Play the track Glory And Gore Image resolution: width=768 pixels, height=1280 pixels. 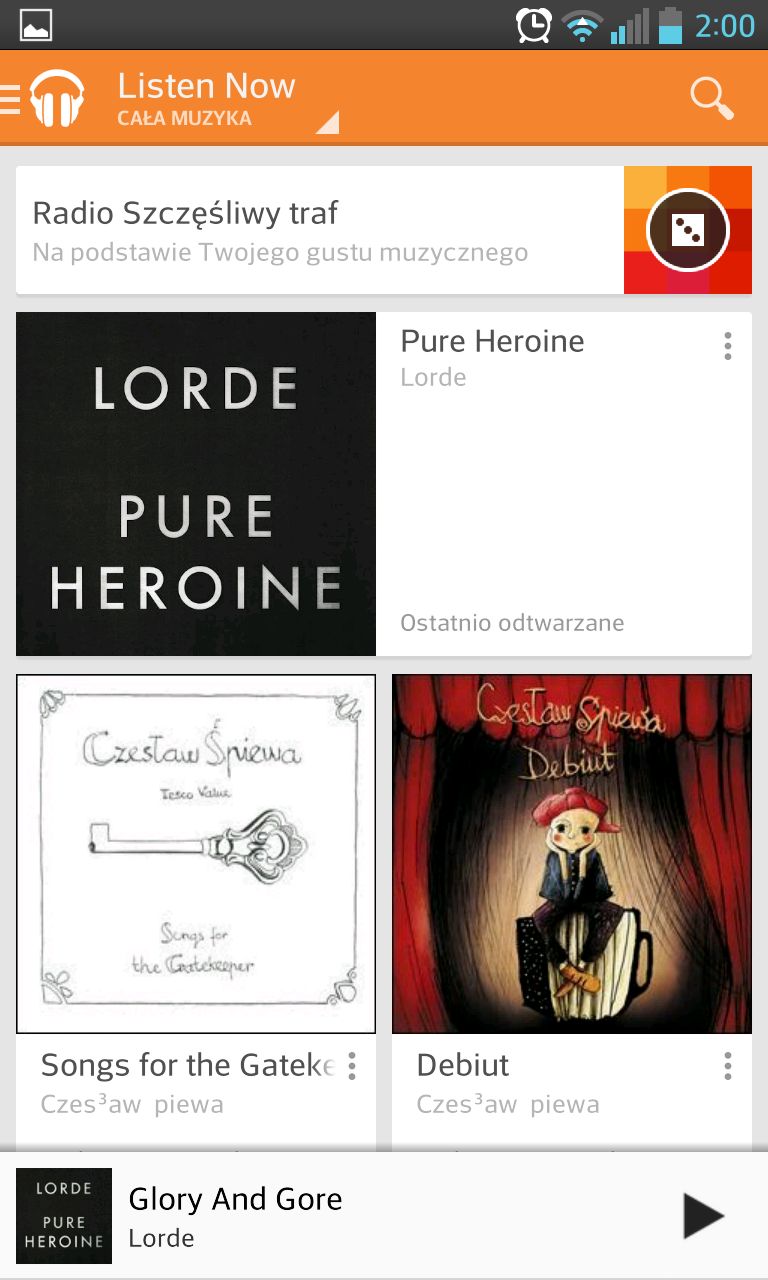703,1215
